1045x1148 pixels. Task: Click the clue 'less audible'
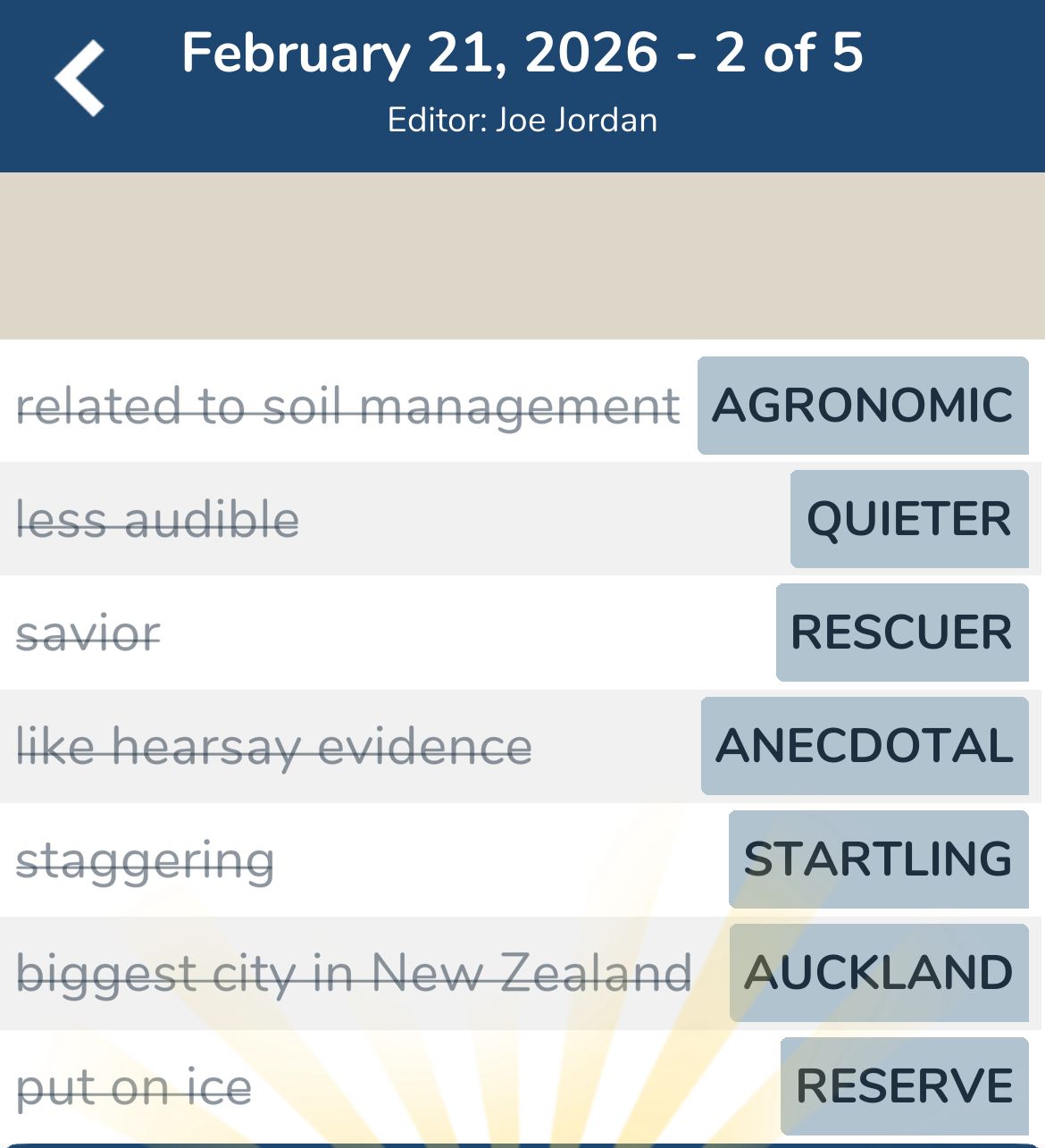(159, 519)
